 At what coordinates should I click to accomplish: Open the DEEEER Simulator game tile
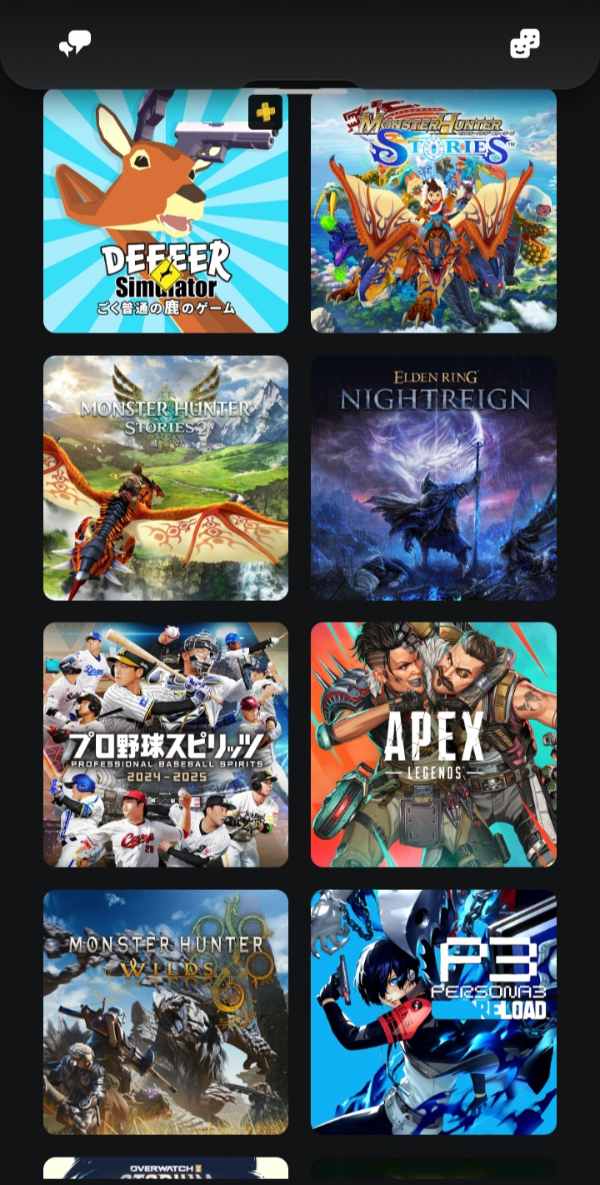[166, 211]
